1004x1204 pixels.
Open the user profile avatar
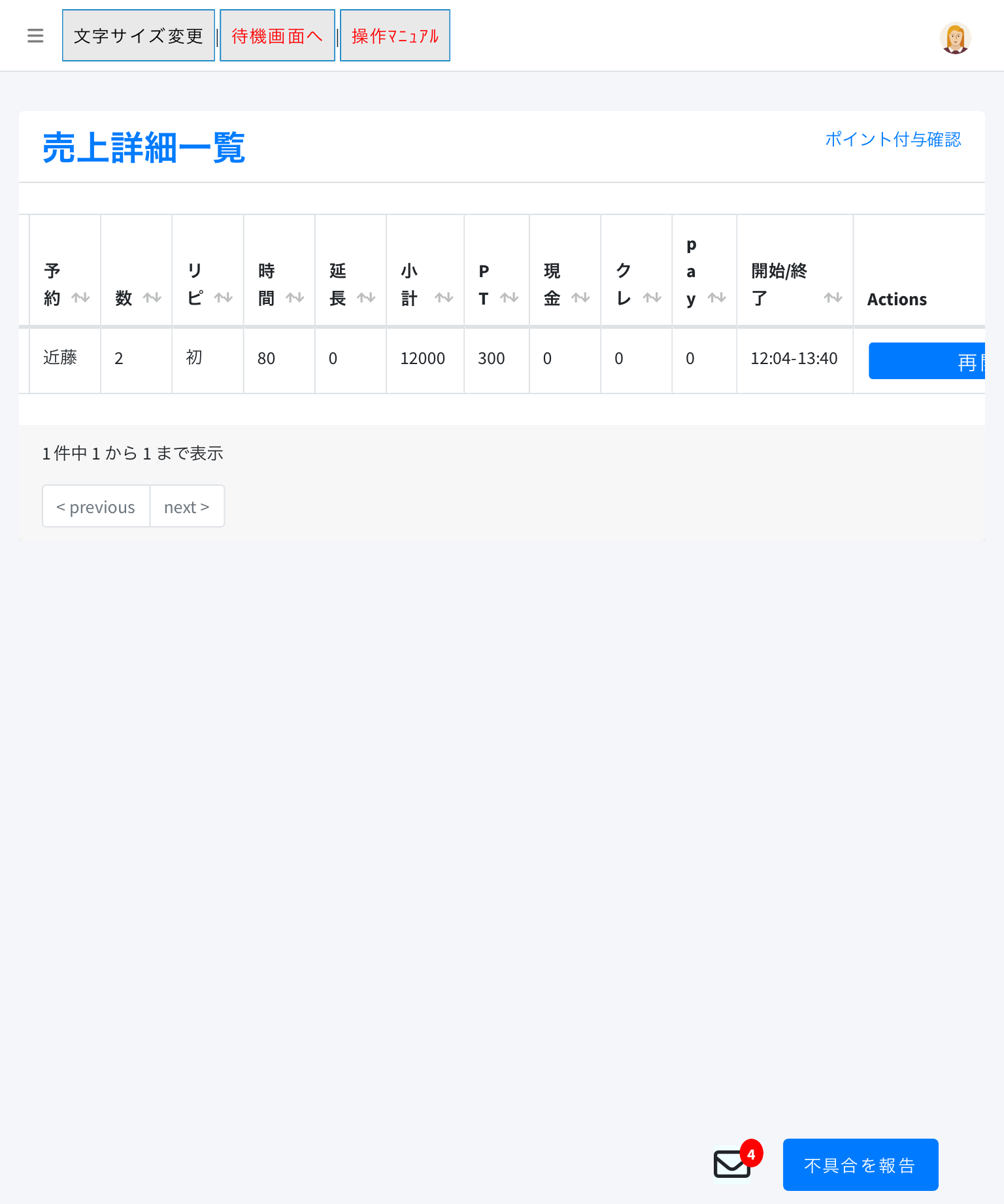(x=955, y=38)
